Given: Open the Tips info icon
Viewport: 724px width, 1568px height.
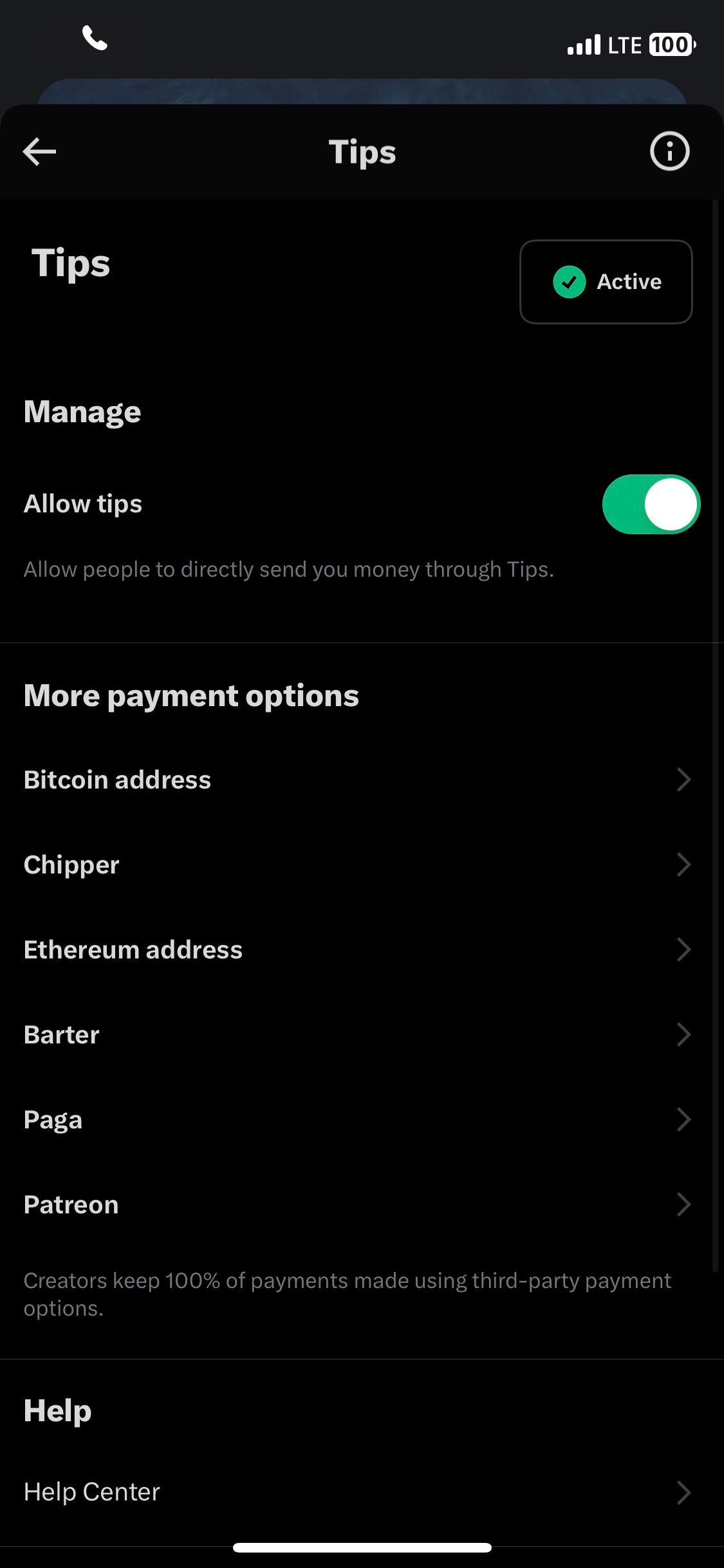Looking at the screenshot, I should pyautogui.click(x=669, y=152).
